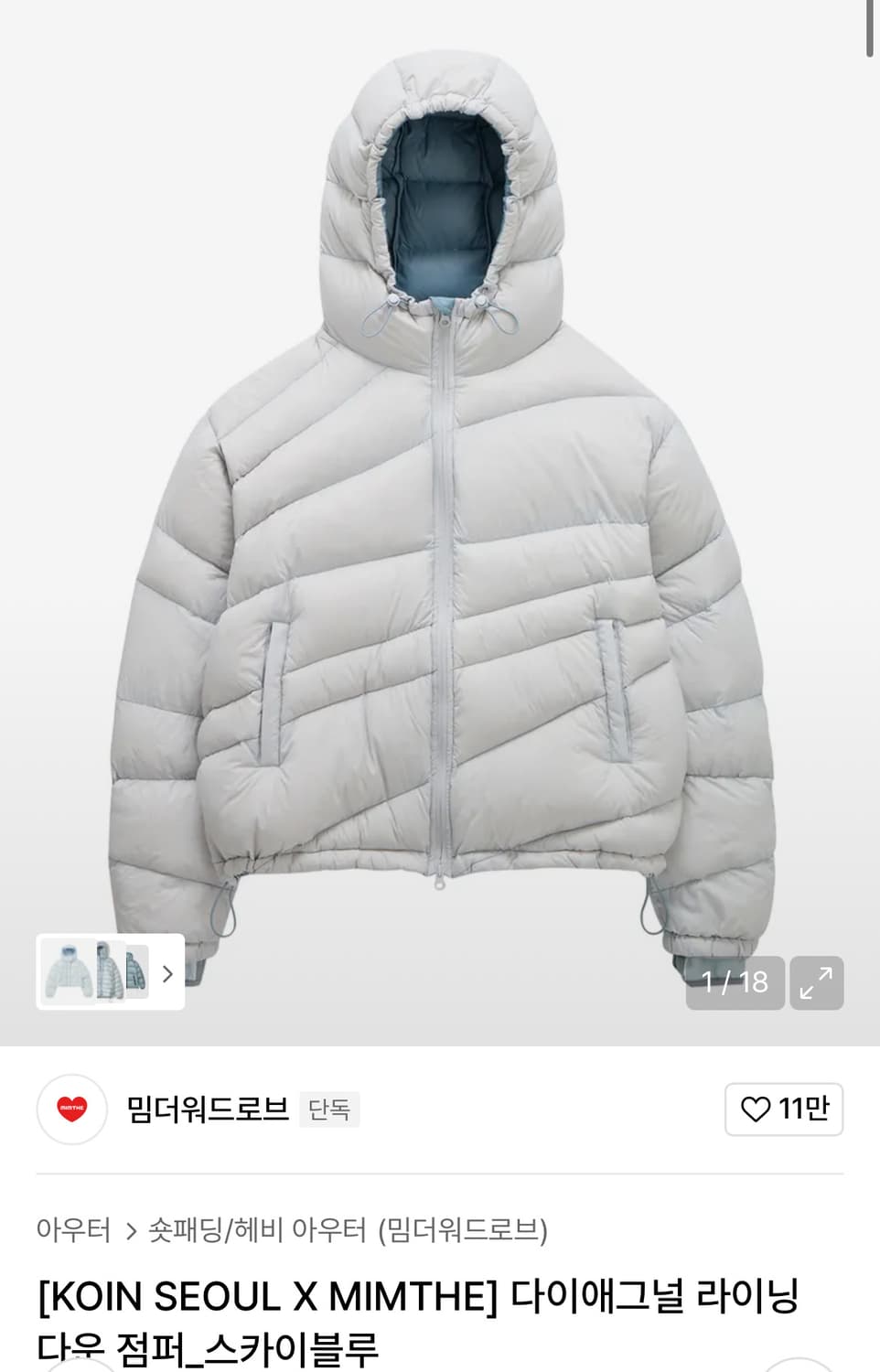Toggle the like on the 11만 heart button

tap(782, 1109)
